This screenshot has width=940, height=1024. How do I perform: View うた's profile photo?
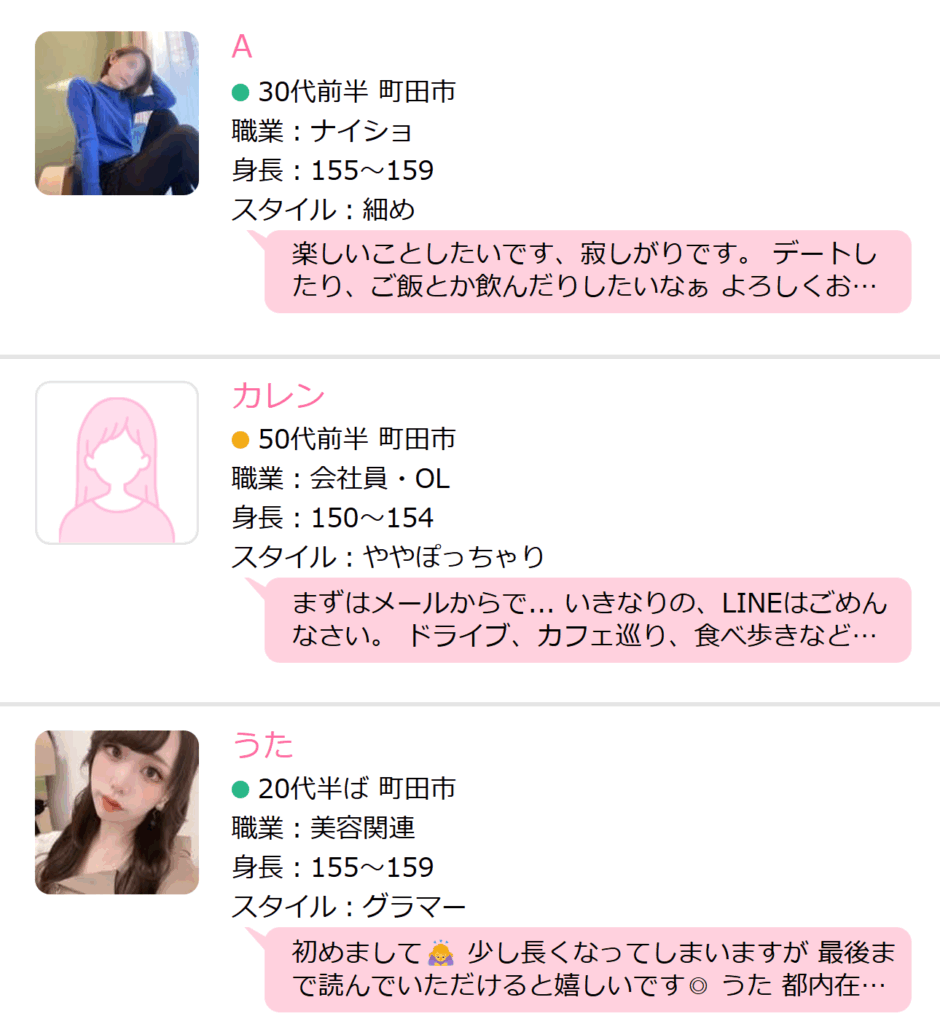point(117,812)
